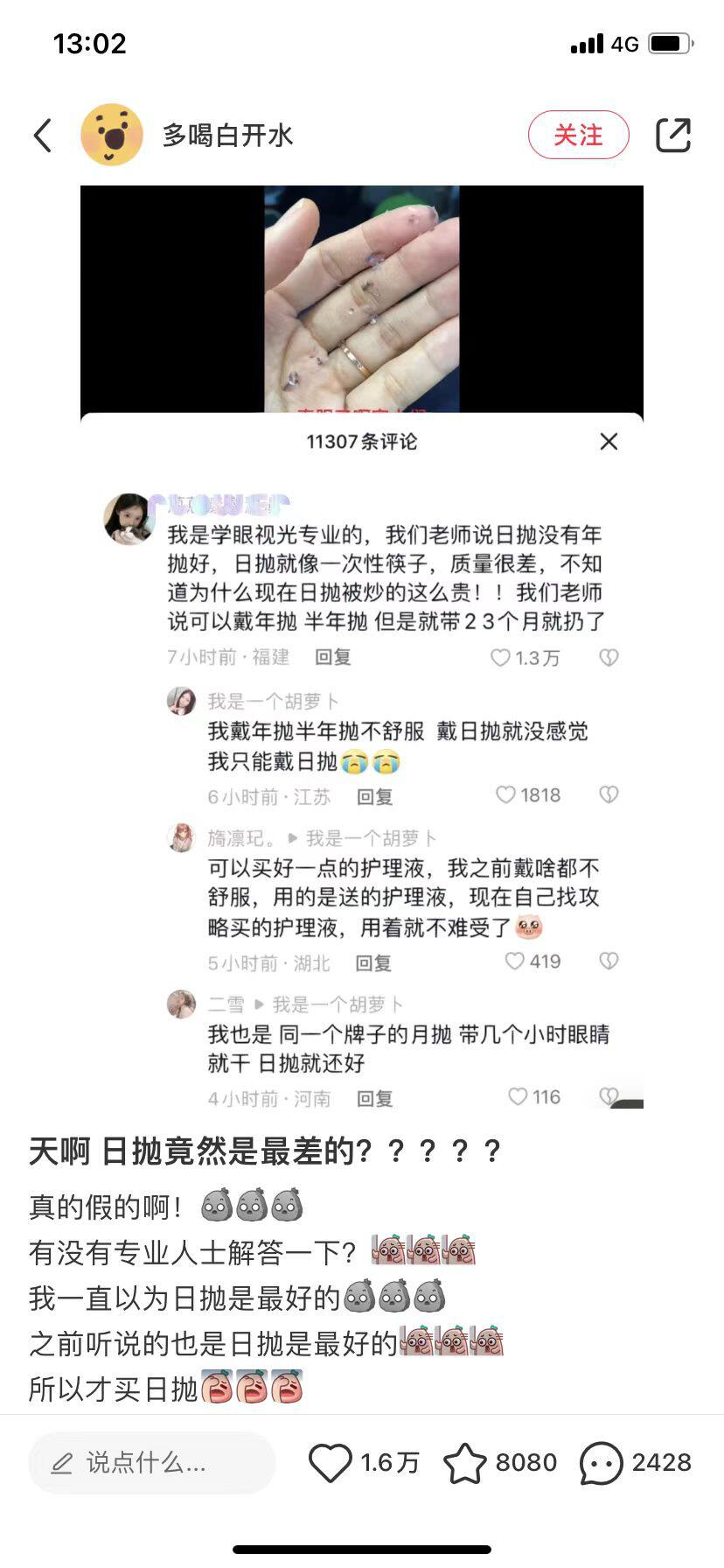
Task: Follow 多喝白开水 with the 关注 button
Action: (x=578, y=136)
